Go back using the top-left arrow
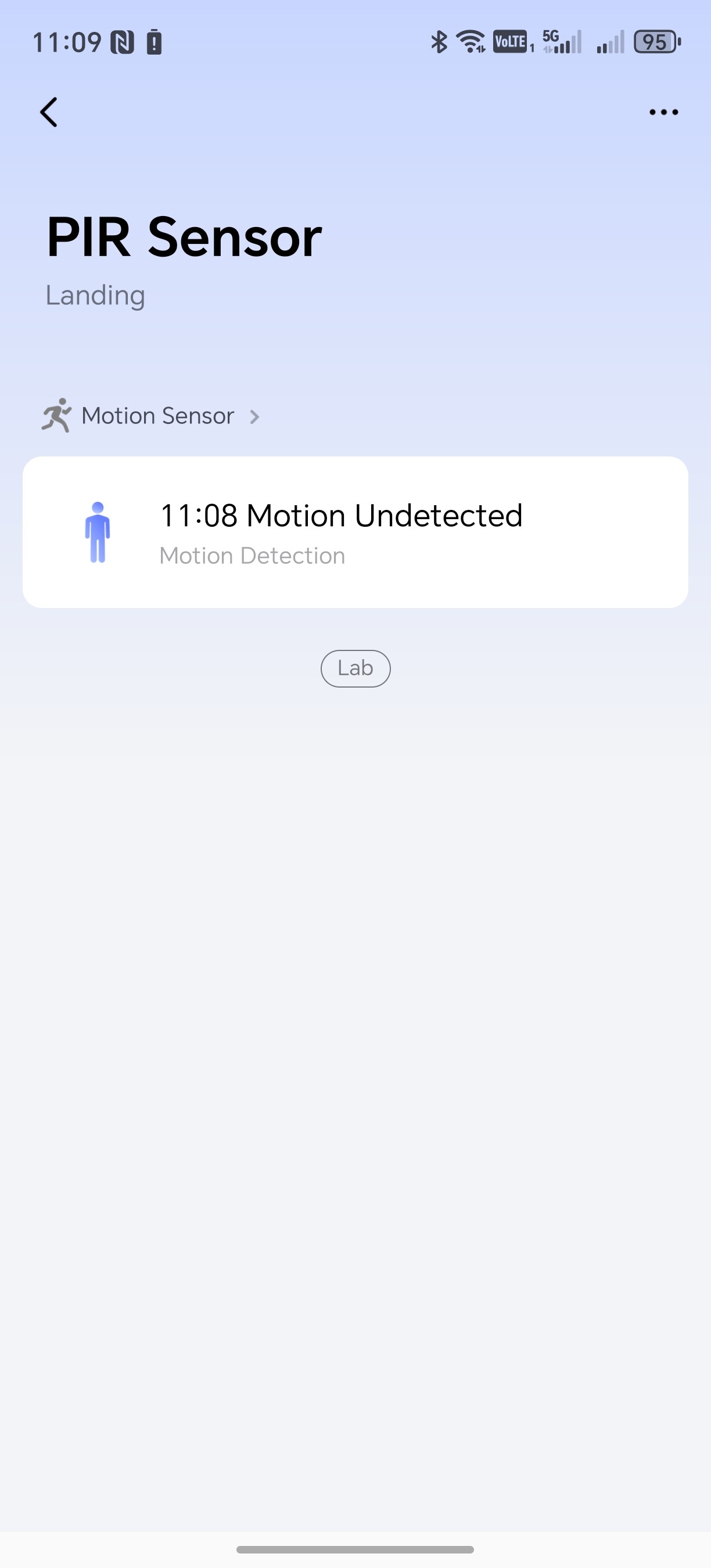This screenshot has height=1568, width=711. tap(49, 112)
